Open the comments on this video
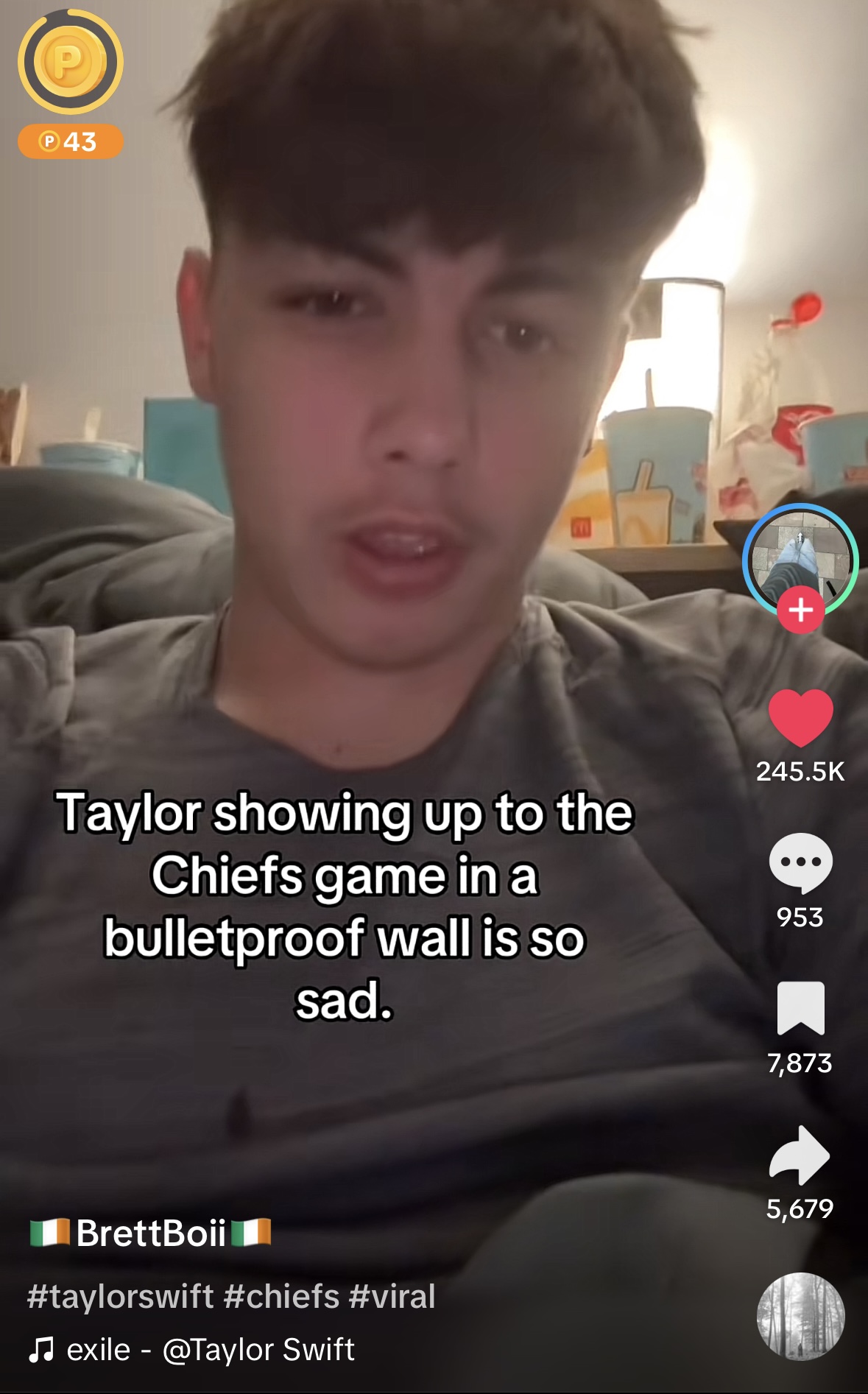868x1394 pixels. 800,863
